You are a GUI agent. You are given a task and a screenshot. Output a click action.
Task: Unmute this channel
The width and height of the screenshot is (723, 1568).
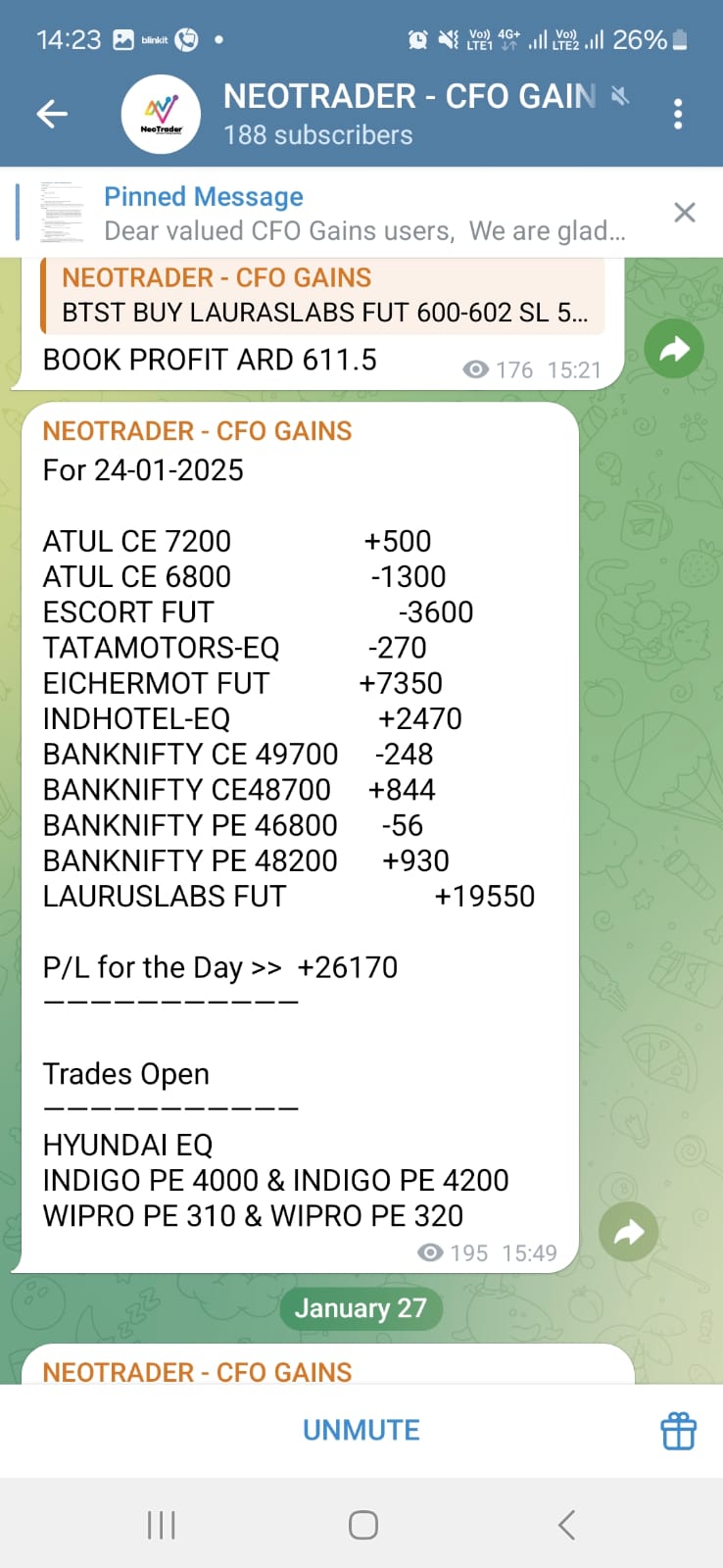click(361, 1431)
